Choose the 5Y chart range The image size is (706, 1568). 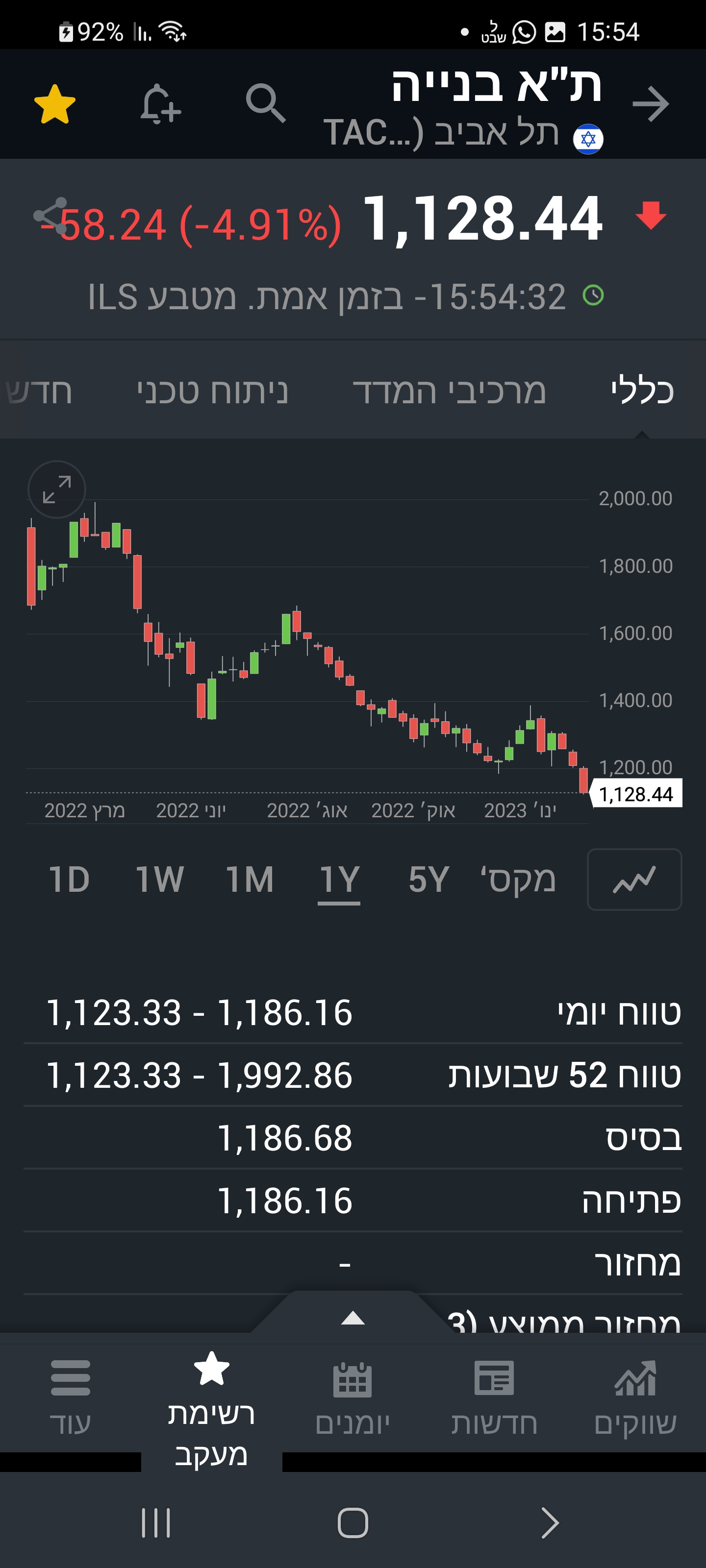click(x=428, y=880)
